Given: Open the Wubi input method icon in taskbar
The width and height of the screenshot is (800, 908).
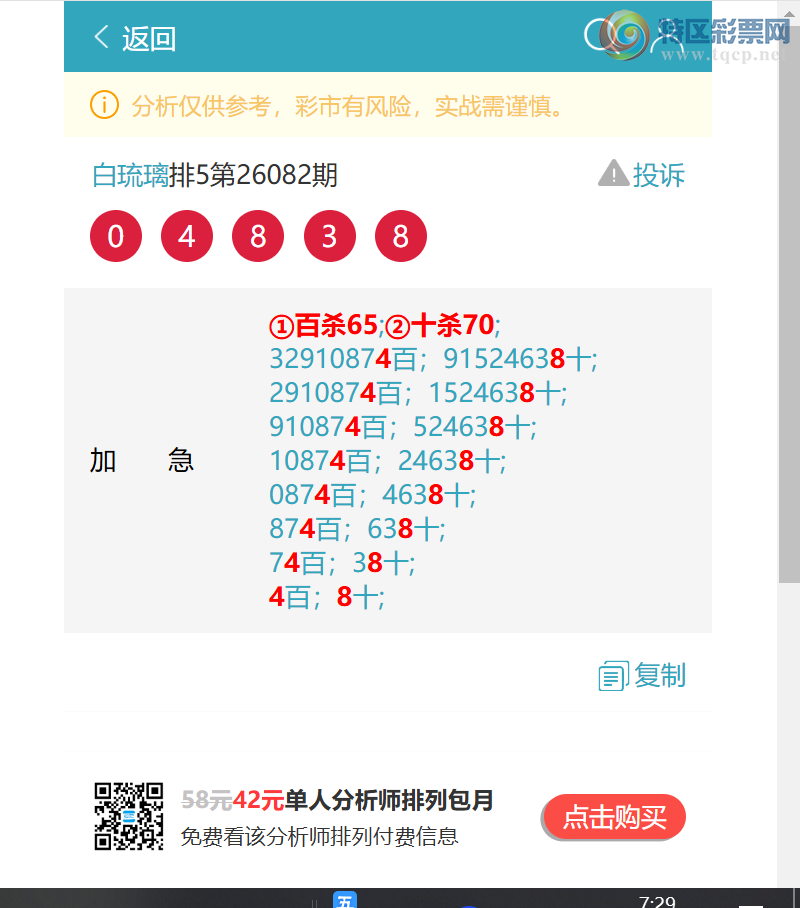Looking at the screenshot, I should click(x=345, y=899).
